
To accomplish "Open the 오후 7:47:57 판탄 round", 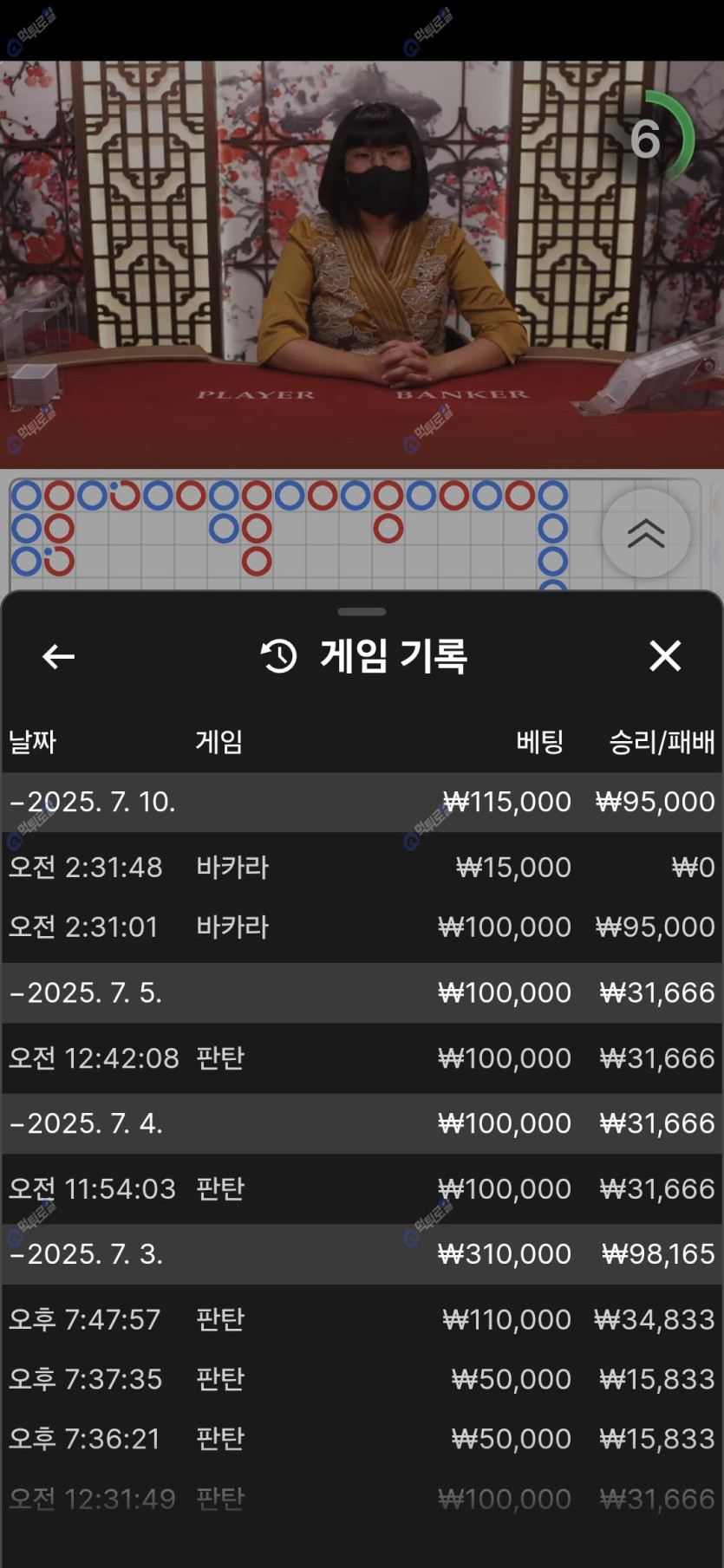I will pyautogui.click(x=362, y=1319).
